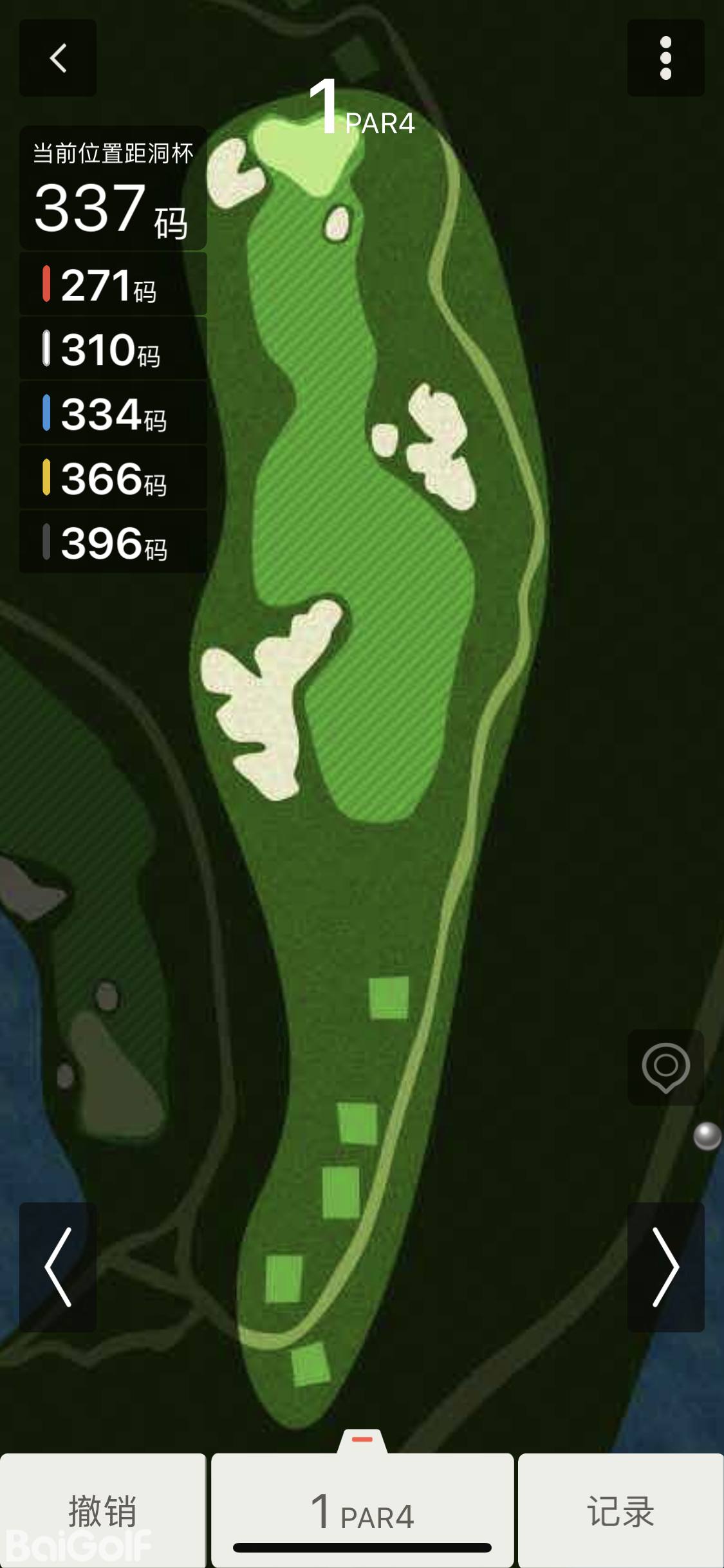Tap the location pin button
724x1568 pixels.
pos(665,1067)
